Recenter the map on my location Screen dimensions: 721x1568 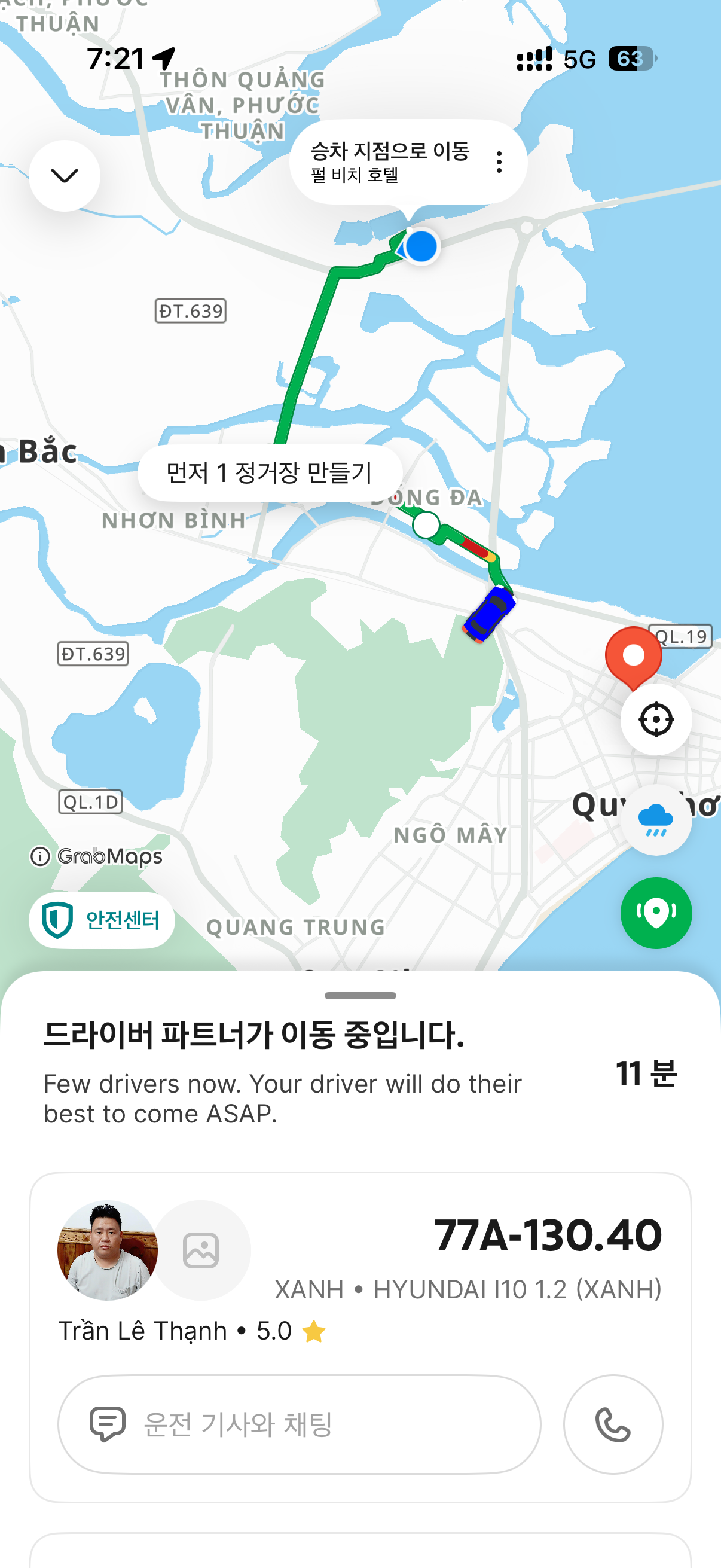click(x=655, y=719)
